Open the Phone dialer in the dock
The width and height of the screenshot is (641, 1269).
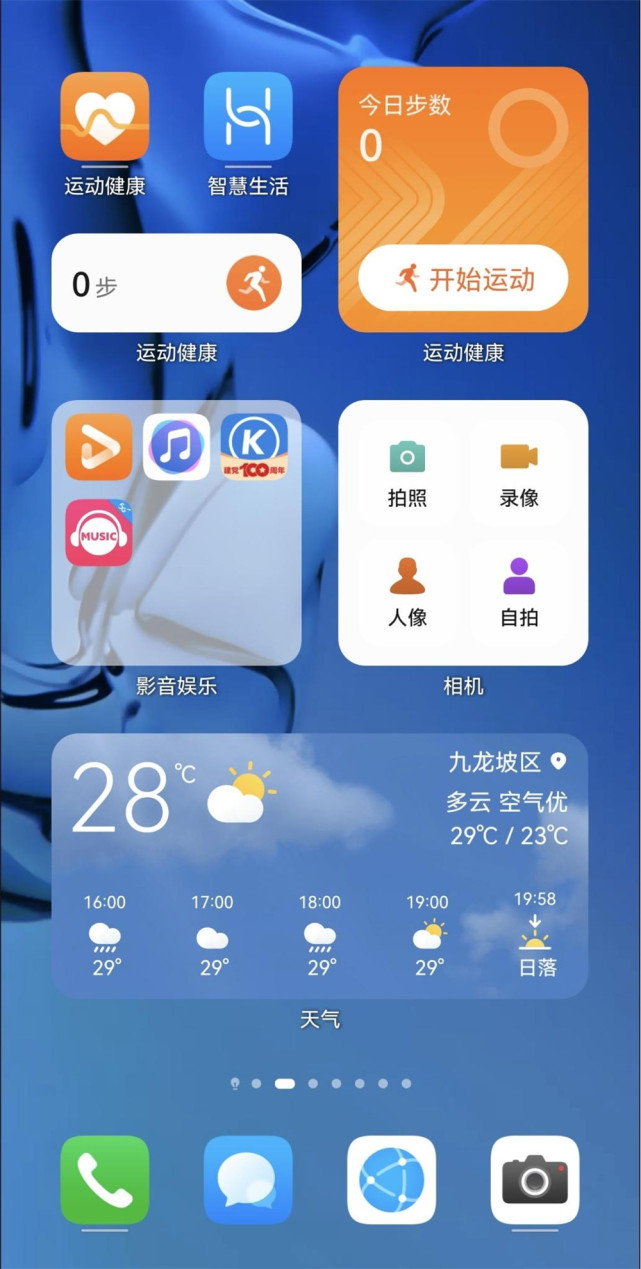pyautogui.click(x=105, y=1180)
